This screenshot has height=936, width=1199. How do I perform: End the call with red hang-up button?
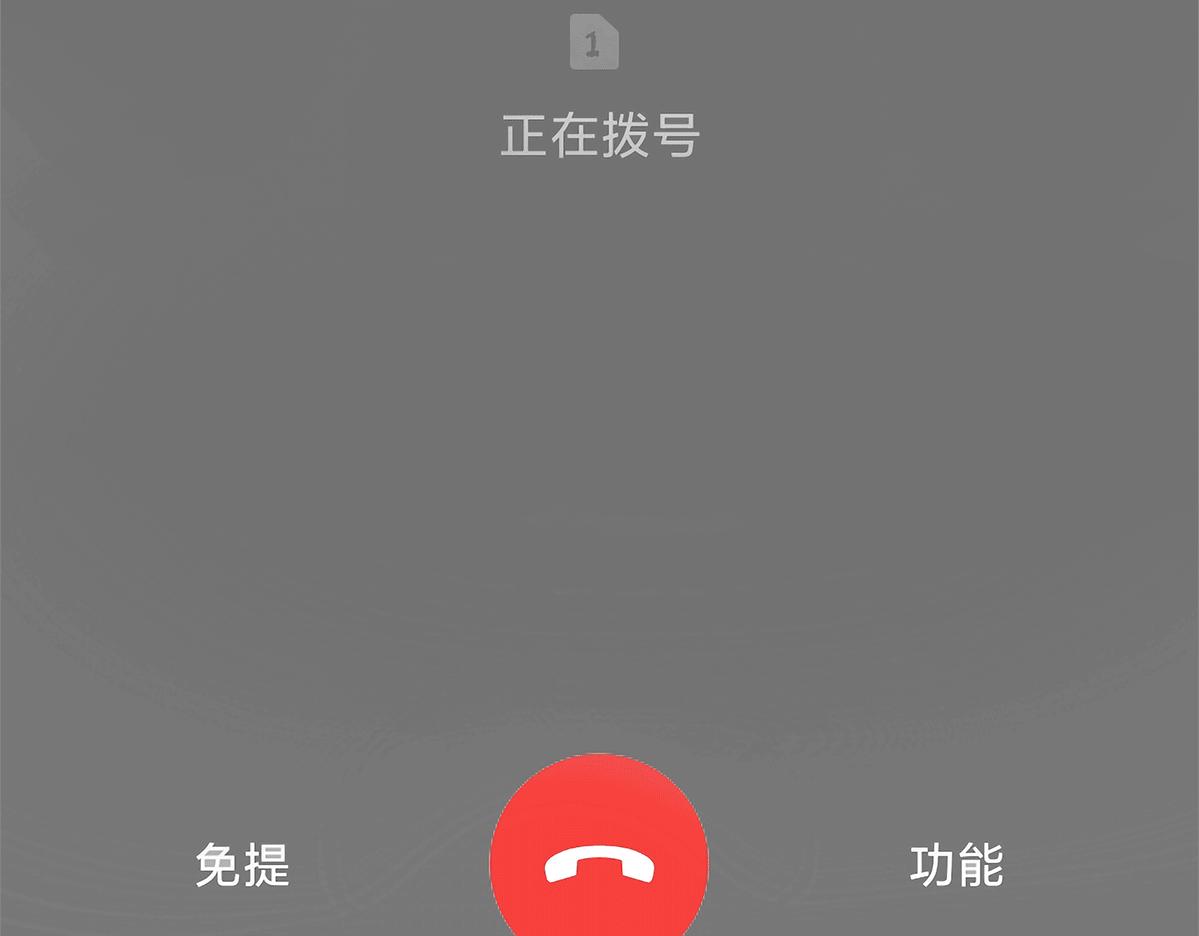click(x=599, y=862)
